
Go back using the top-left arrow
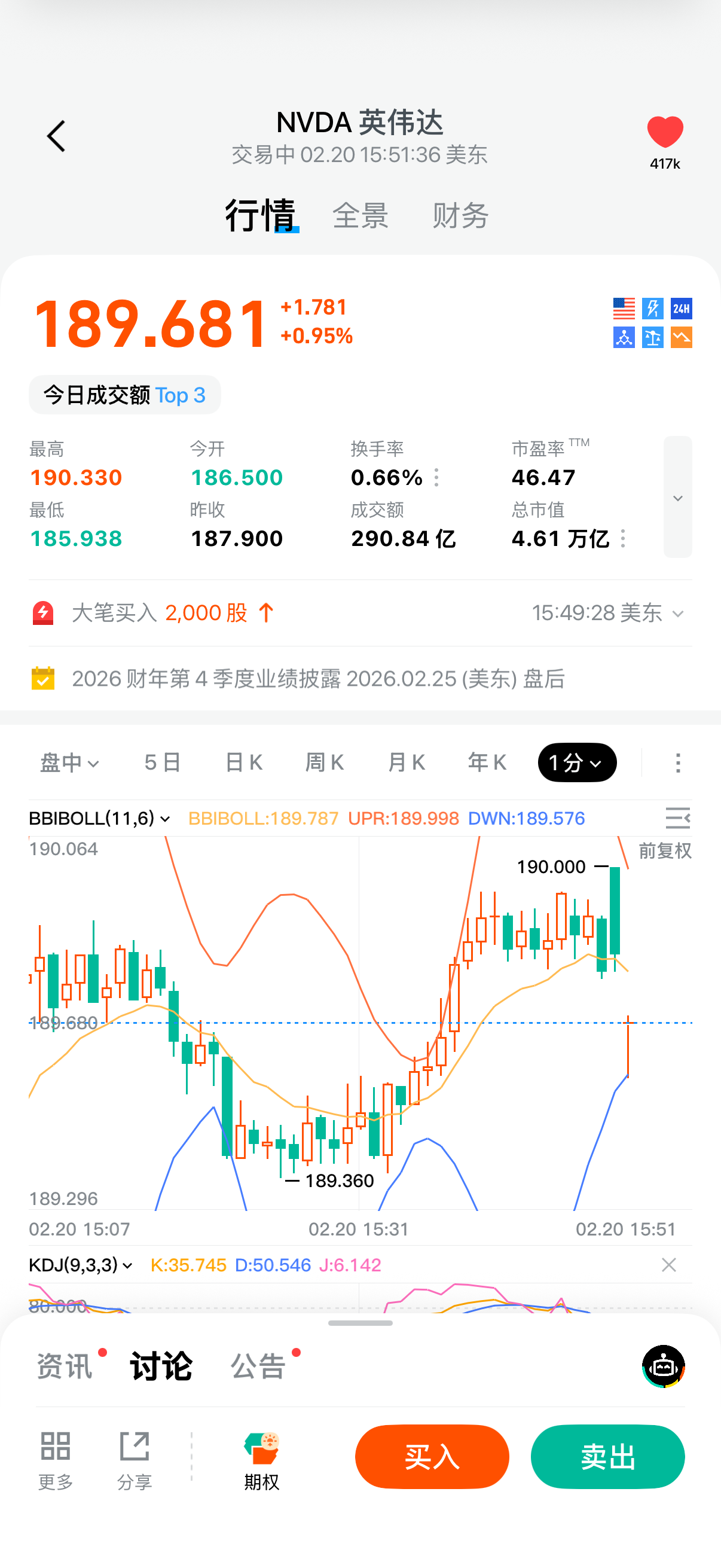pos(56,136)
